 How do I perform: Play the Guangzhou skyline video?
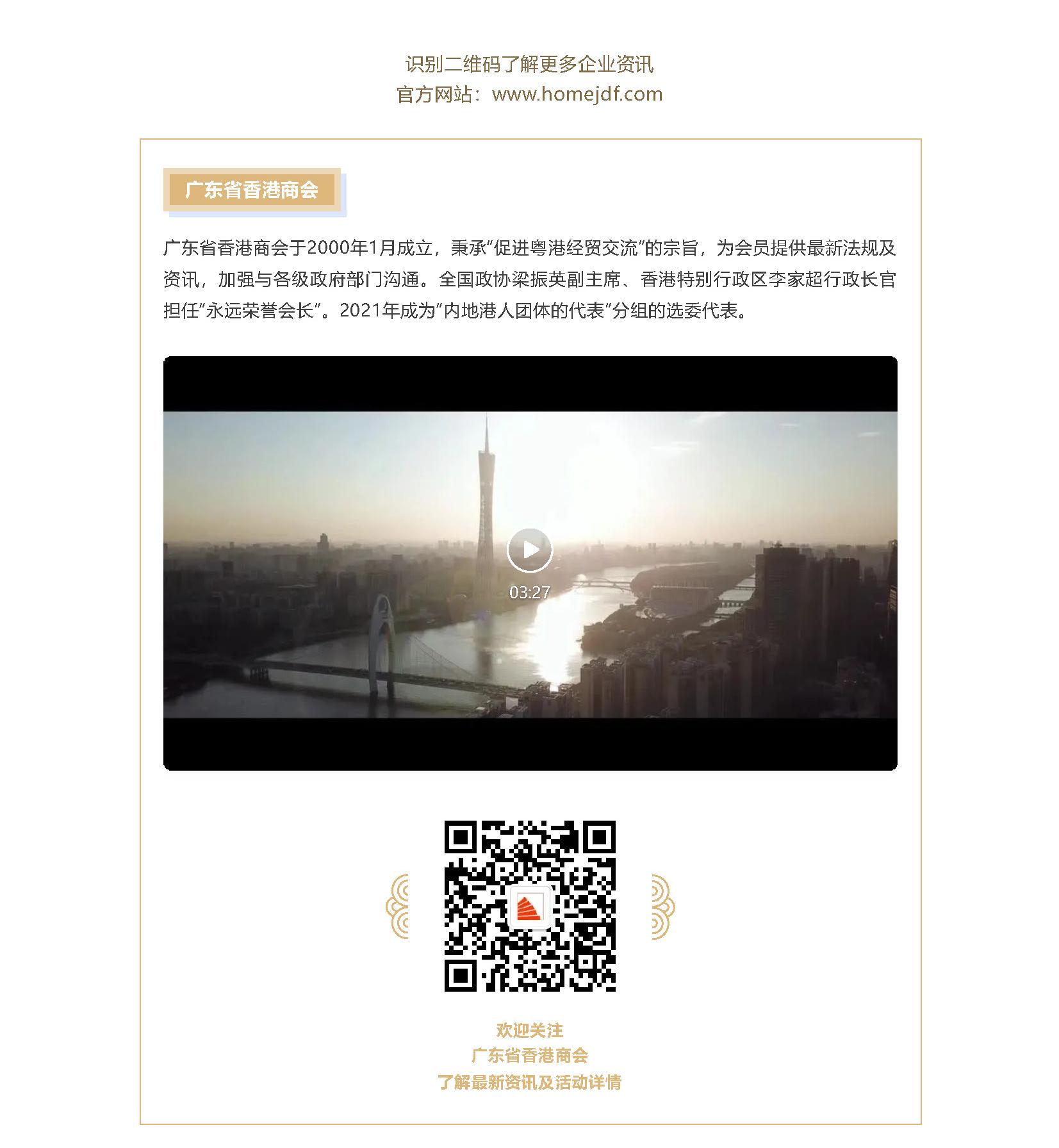[529, 550]
